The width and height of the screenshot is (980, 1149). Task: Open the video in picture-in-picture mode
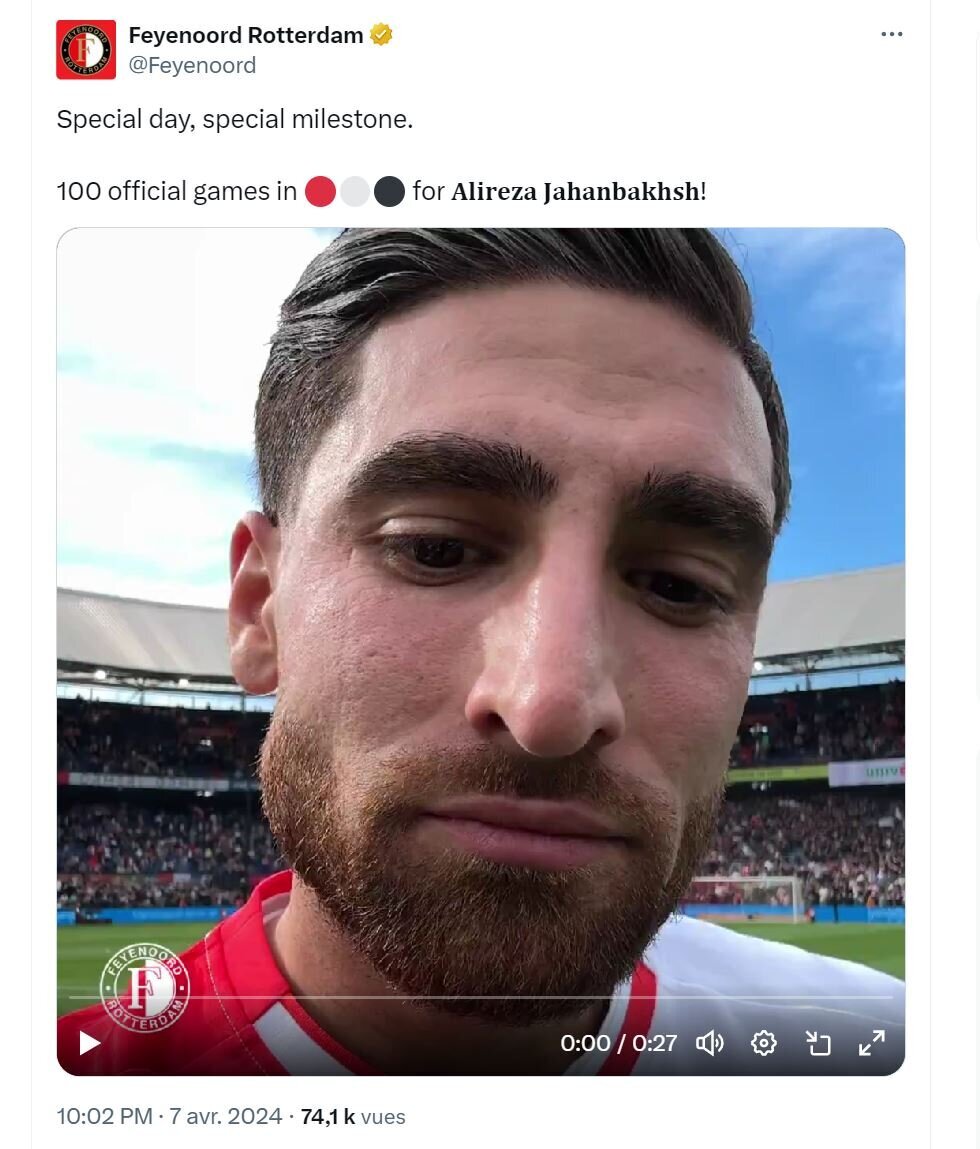pos(819,1042)
